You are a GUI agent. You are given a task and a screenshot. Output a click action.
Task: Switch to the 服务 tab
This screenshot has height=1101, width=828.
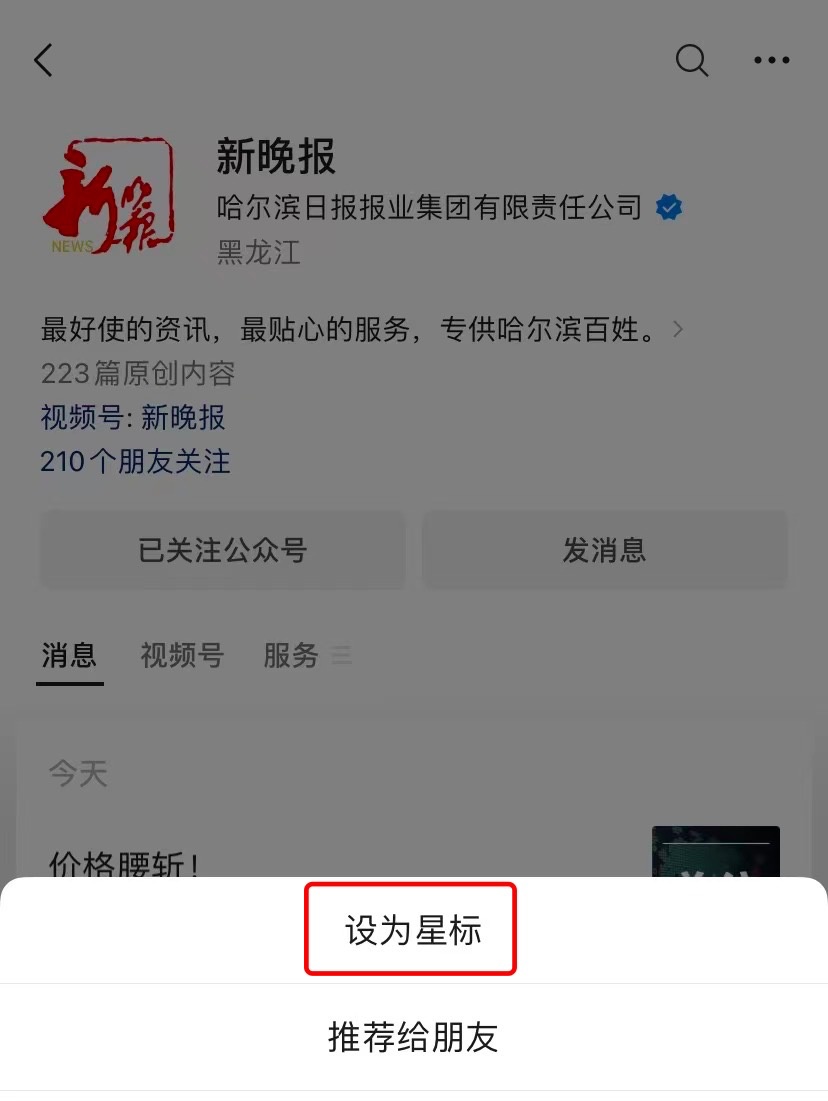pos(291,656)
